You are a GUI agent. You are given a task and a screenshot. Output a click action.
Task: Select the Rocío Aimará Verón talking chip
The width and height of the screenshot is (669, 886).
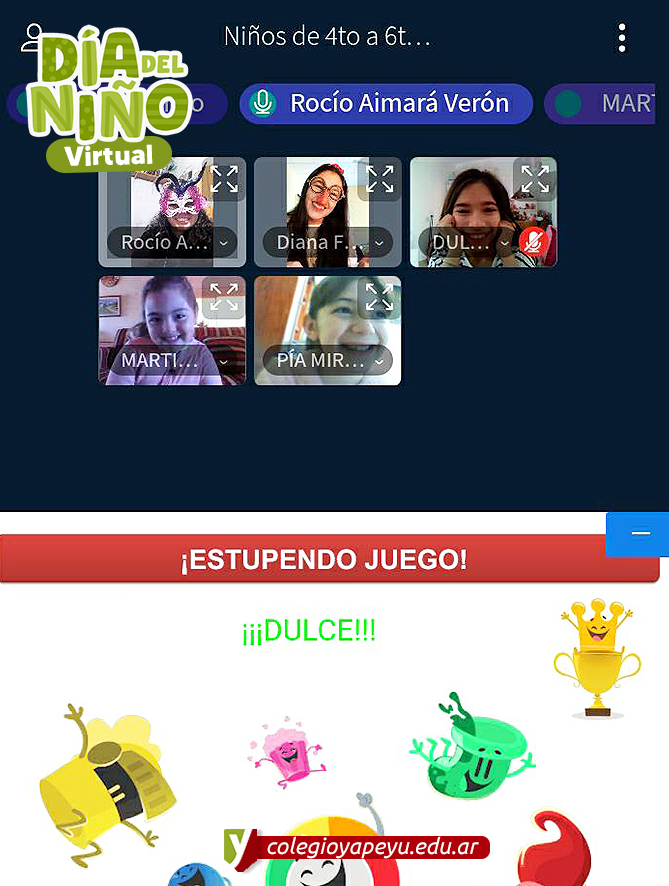coord(385,103)
